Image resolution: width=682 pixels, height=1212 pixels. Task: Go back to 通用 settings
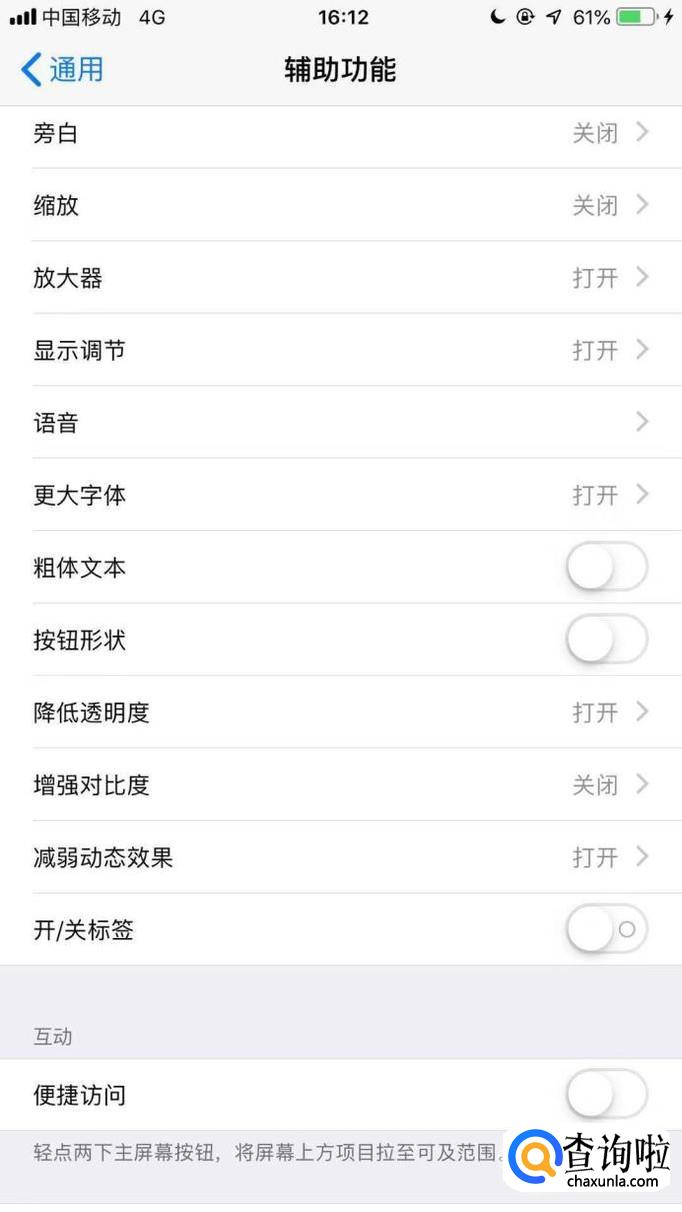(62, 70)
